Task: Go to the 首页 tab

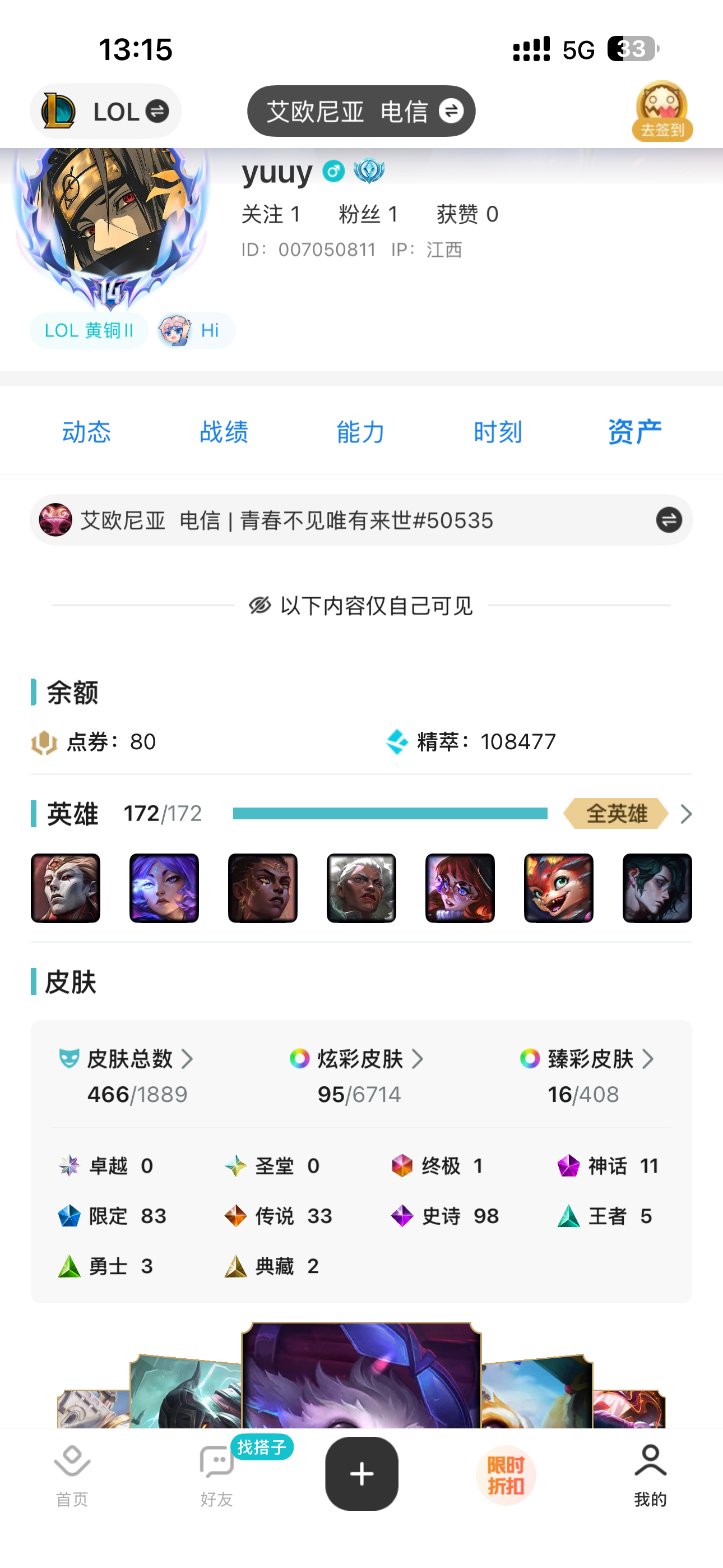Action: tap(72, 1474)
